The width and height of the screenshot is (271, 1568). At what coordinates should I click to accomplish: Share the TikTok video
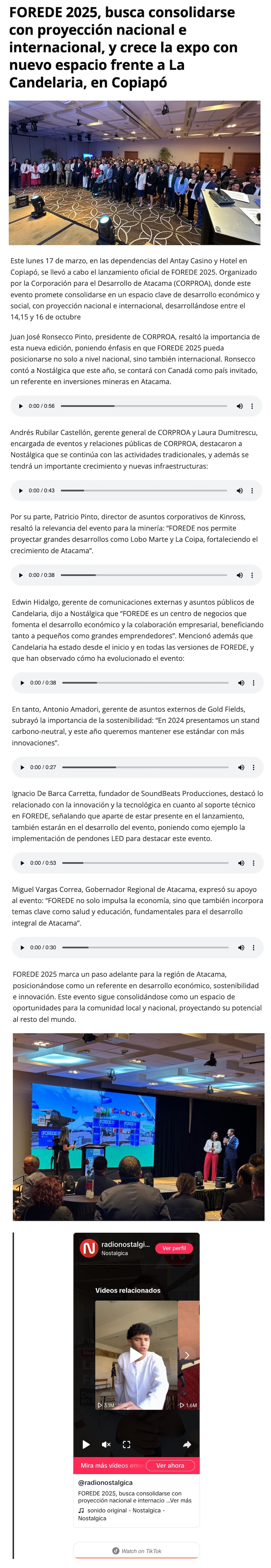tap(187, 1444)
